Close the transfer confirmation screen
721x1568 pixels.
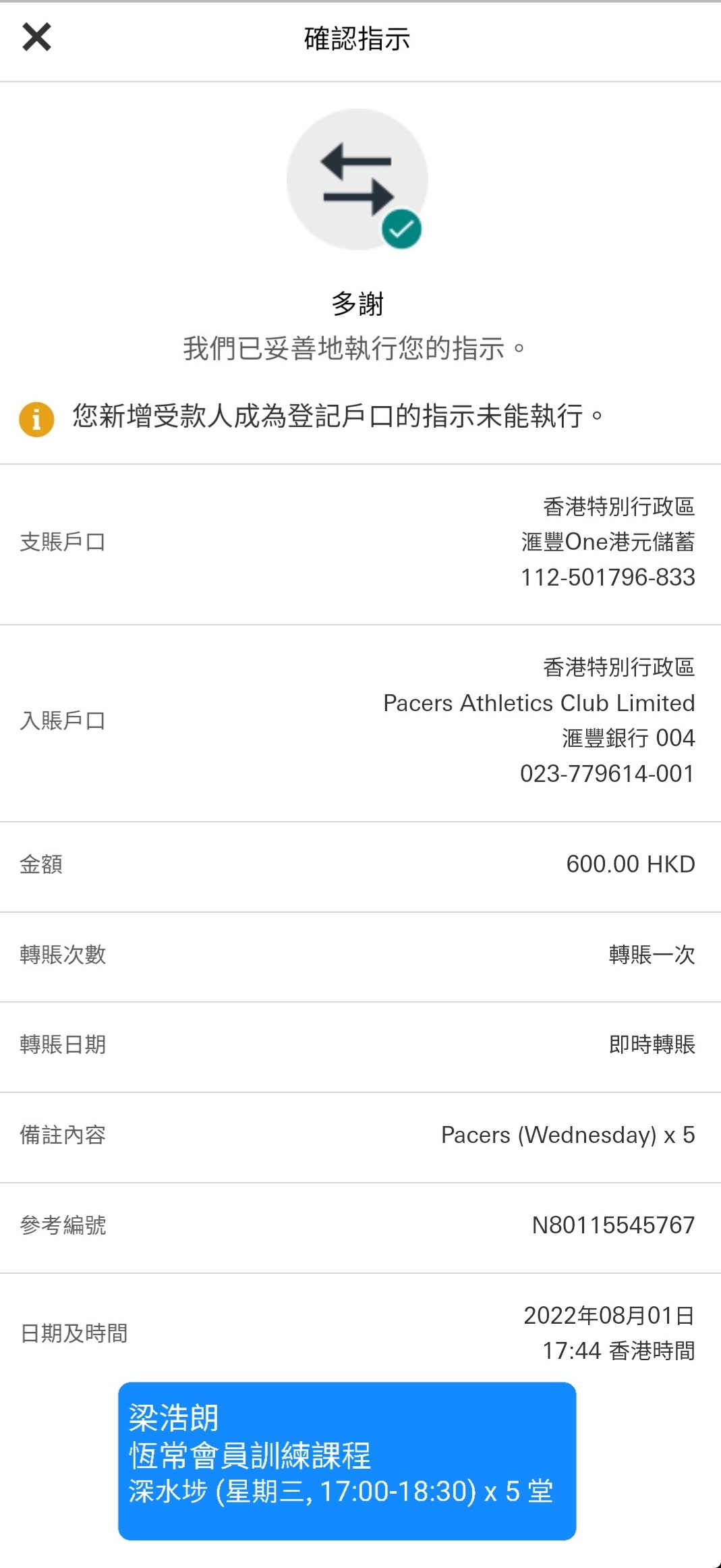click(x=36, y=37)
